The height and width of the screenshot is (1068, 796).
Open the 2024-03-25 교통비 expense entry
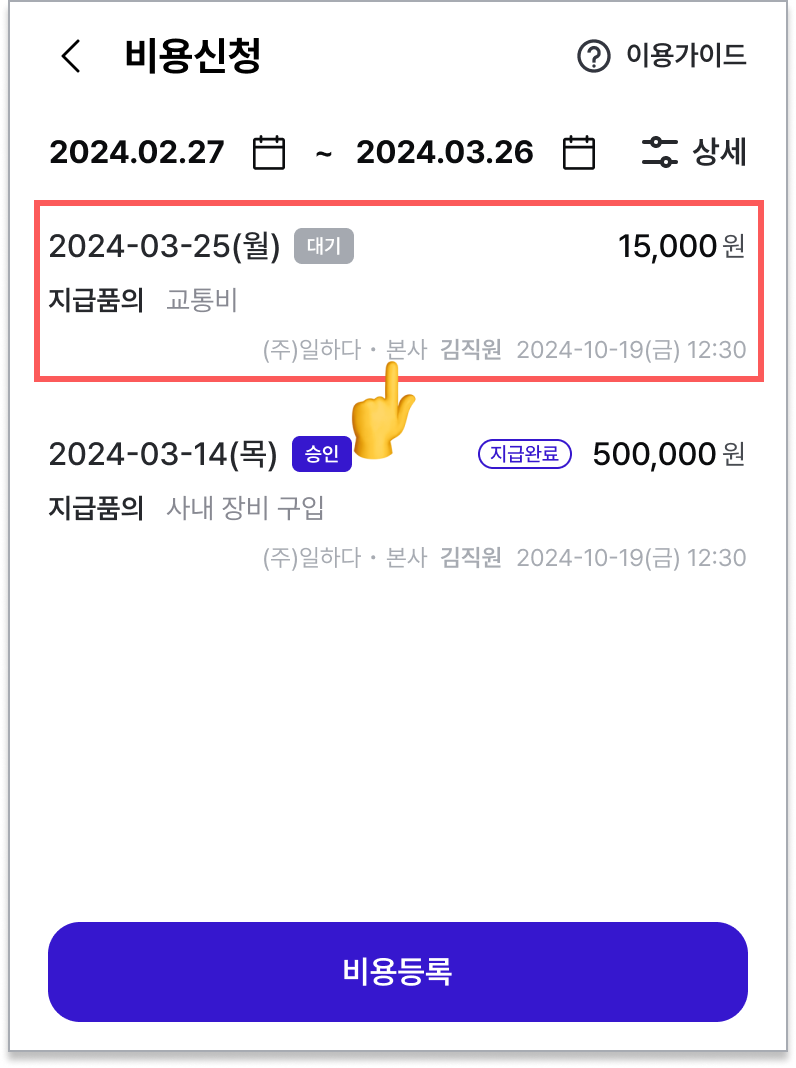(x=398, y=290)
